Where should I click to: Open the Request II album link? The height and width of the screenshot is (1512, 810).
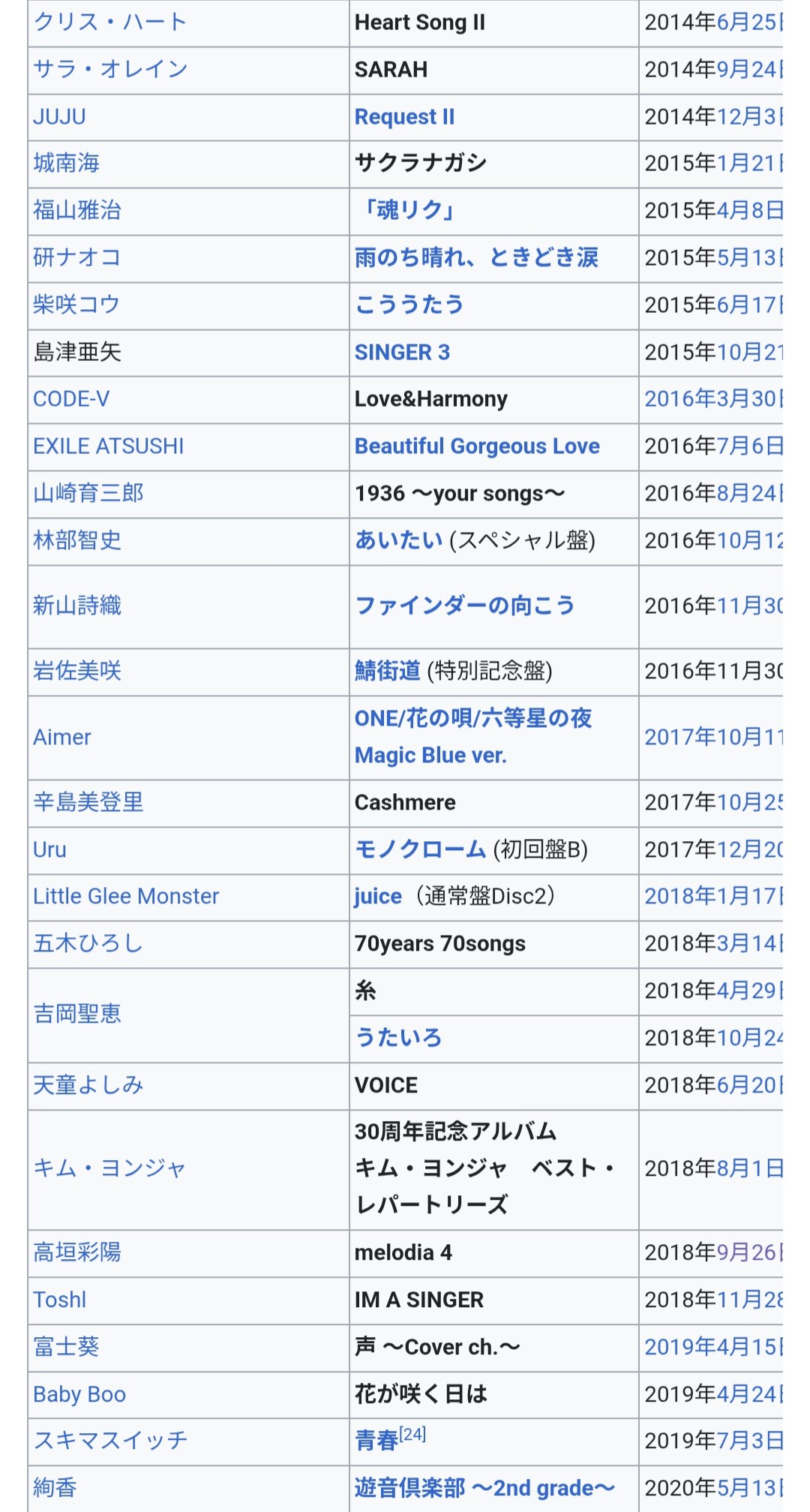(404, 117)
